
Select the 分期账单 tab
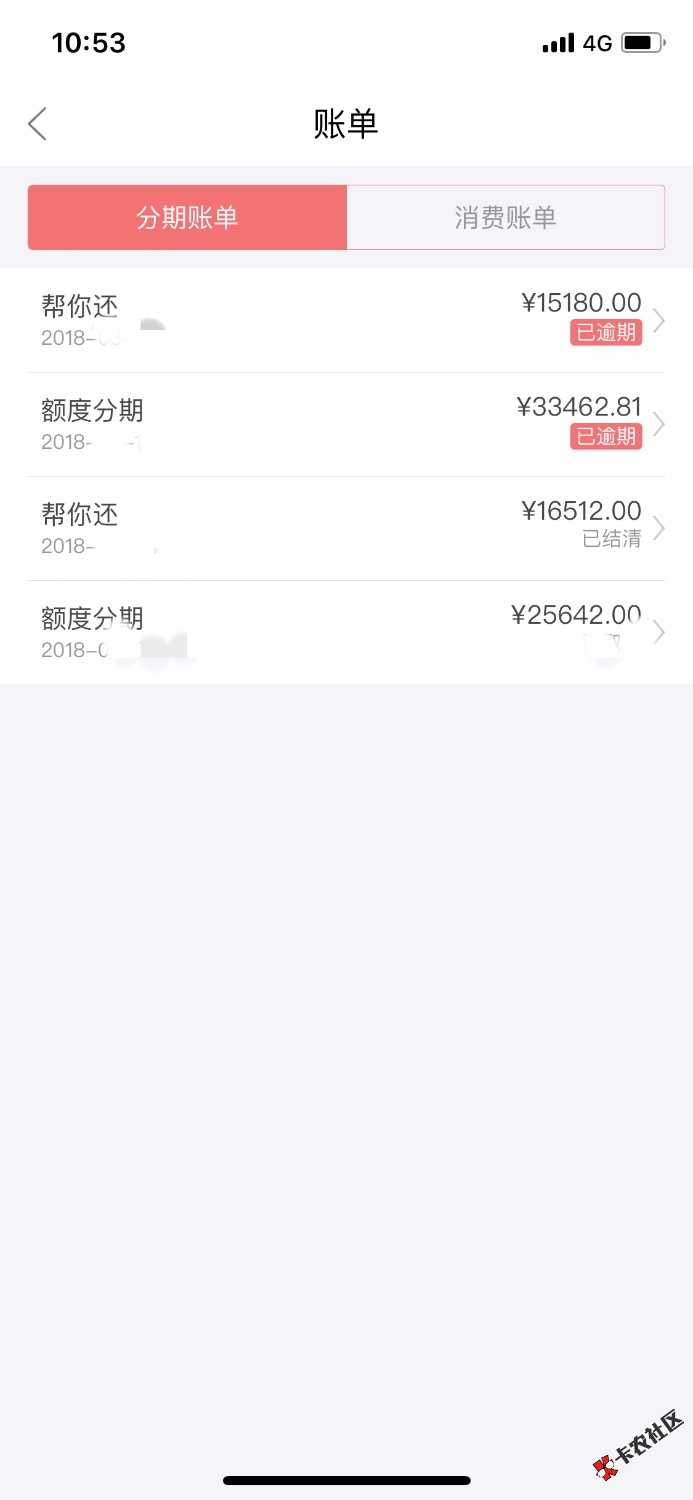187,217
